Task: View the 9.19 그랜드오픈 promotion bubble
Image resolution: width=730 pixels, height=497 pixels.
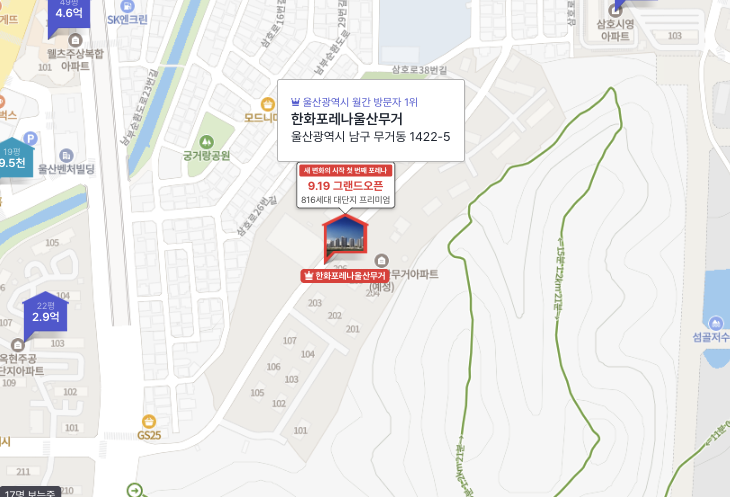Action: (345, 185)
